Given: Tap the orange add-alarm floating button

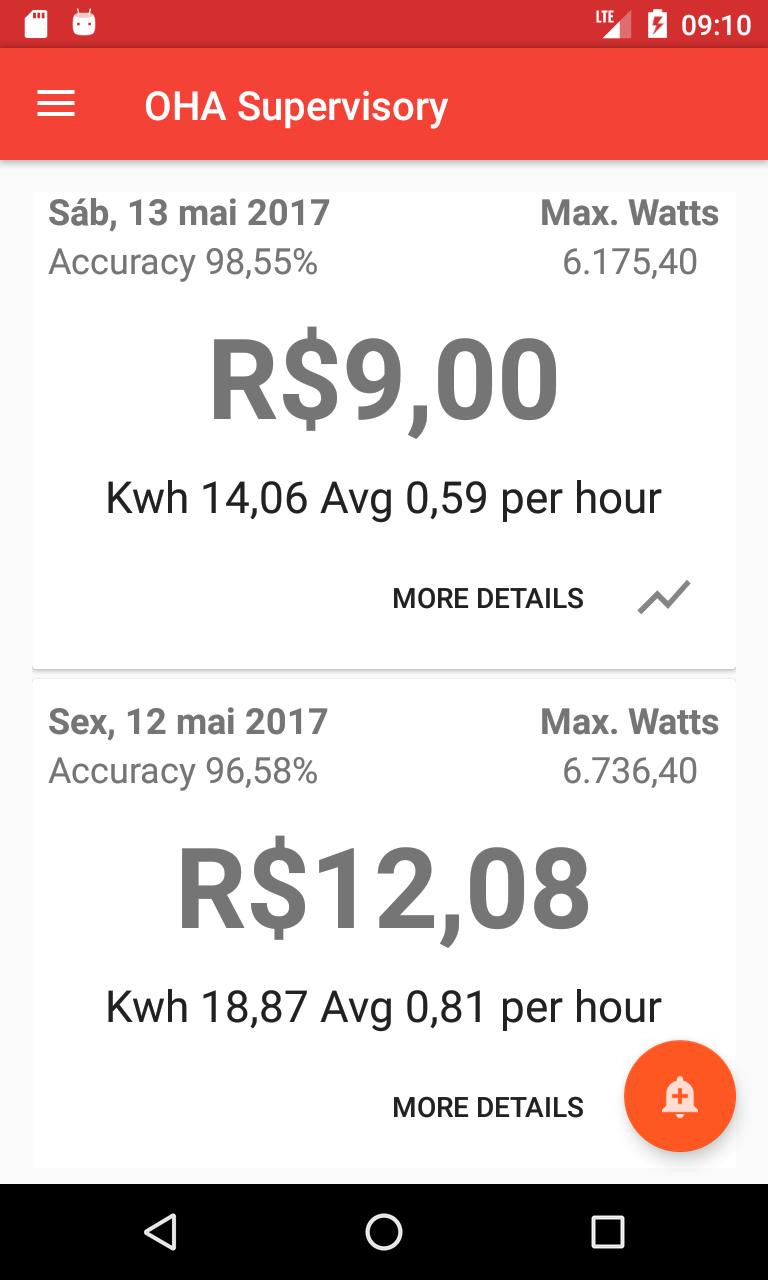Looking at the screenshot, I should point(680,1096).
